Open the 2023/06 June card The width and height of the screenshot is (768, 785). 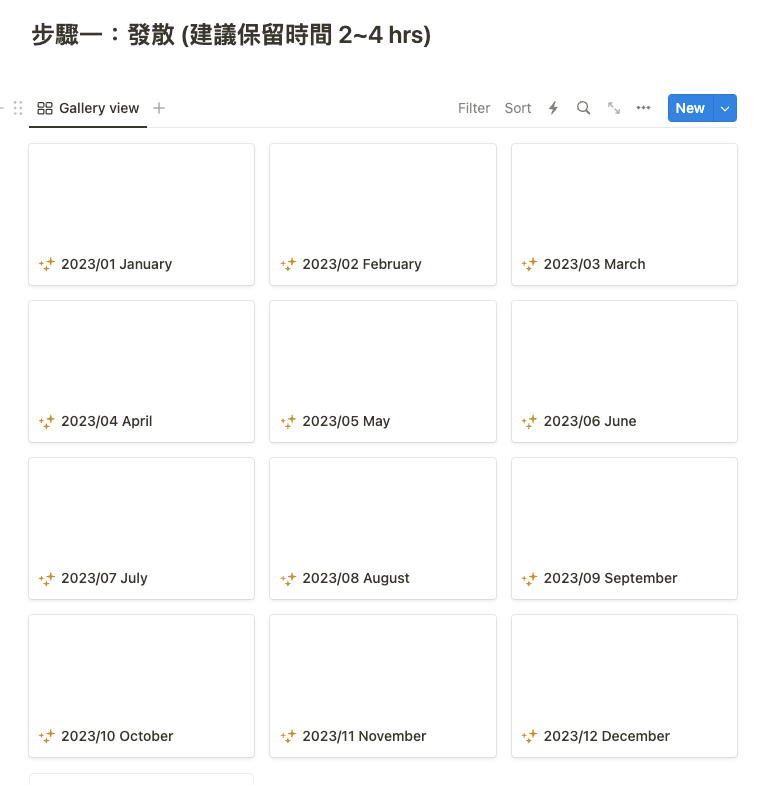point(624,371)
